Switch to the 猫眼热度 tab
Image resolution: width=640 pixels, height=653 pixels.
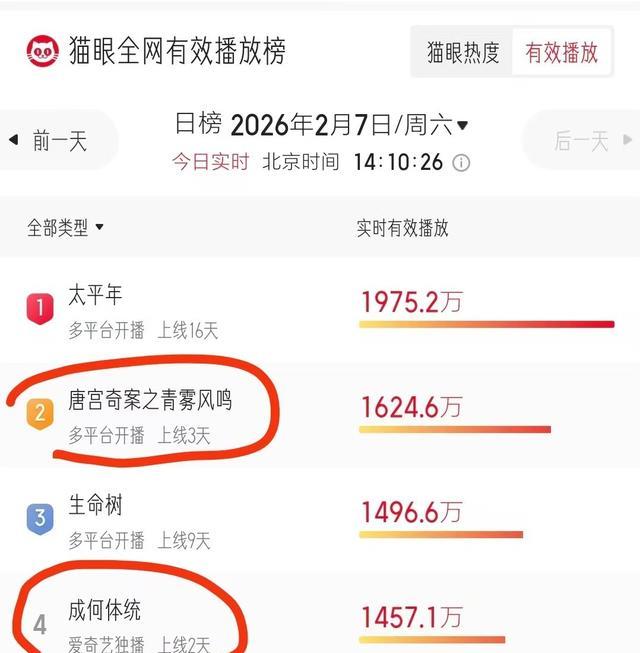tap(463, 53)
